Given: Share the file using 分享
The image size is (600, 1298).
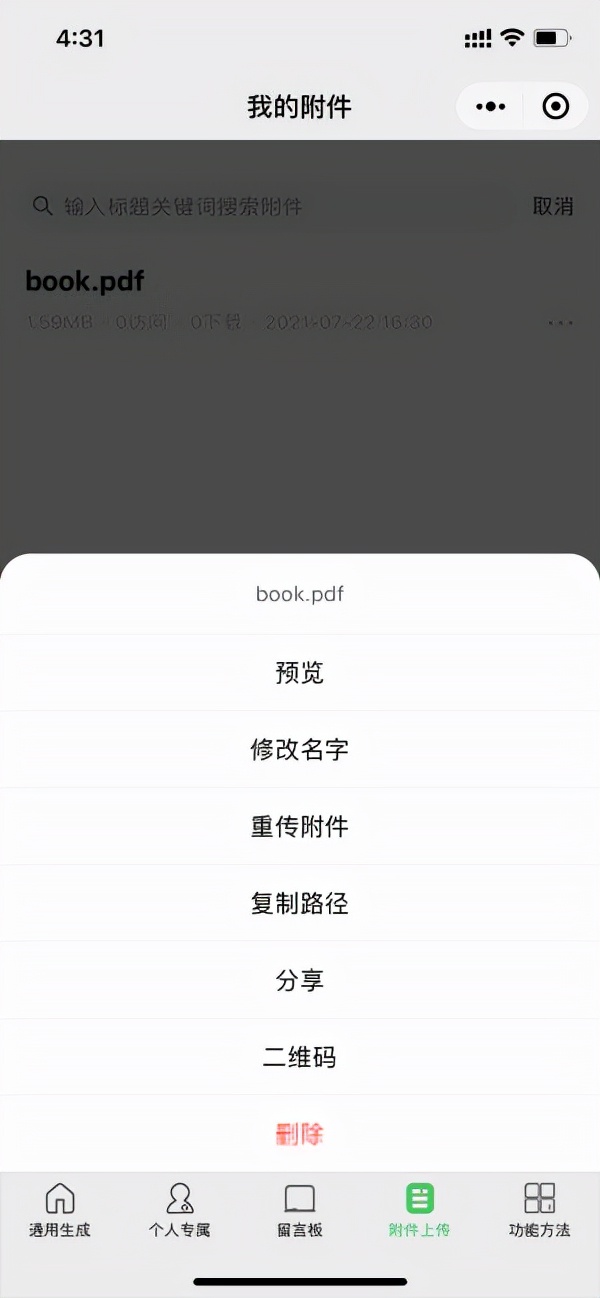Looking at the screenshot, I should [300, 981].
